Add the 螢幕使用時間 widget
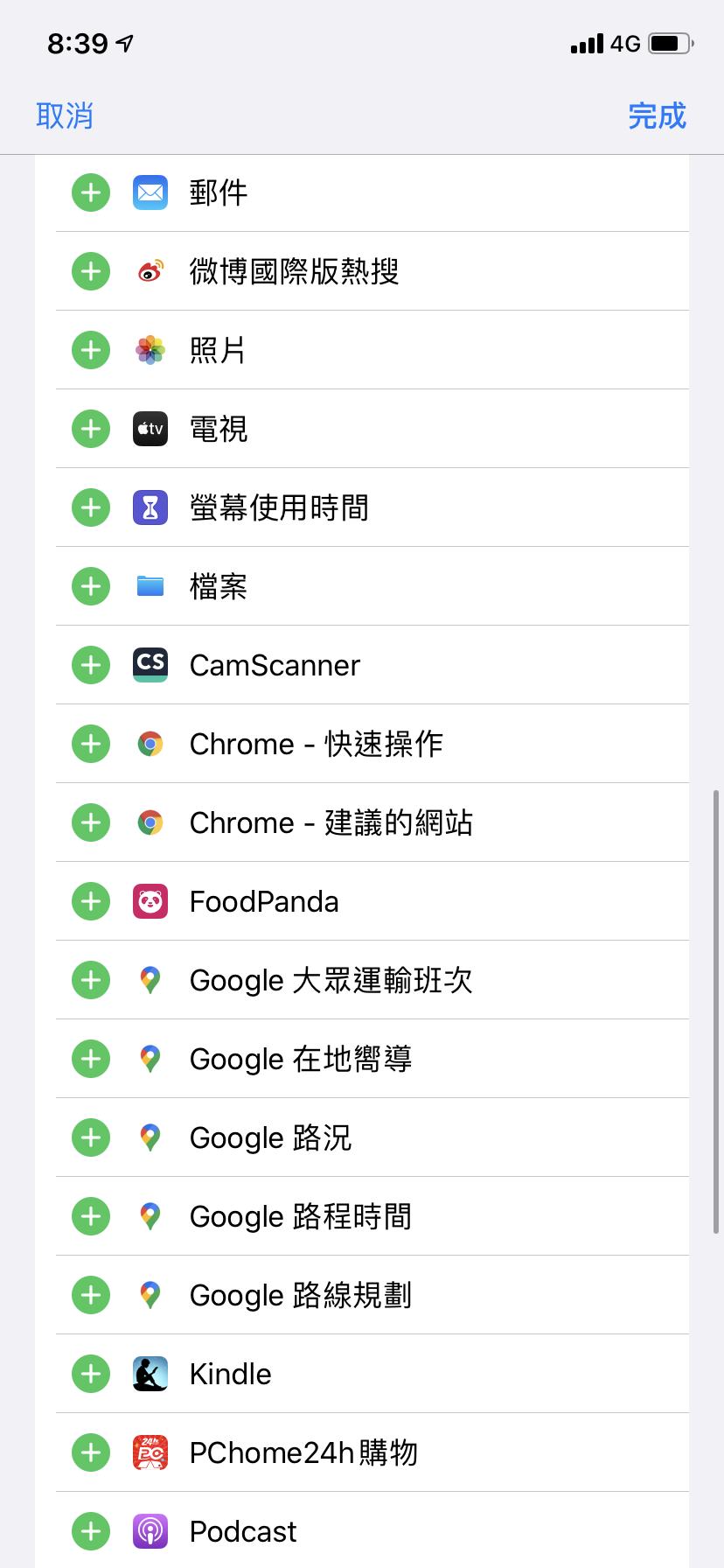This screenshot has height=1568, width=724. [x=91, y=507]
